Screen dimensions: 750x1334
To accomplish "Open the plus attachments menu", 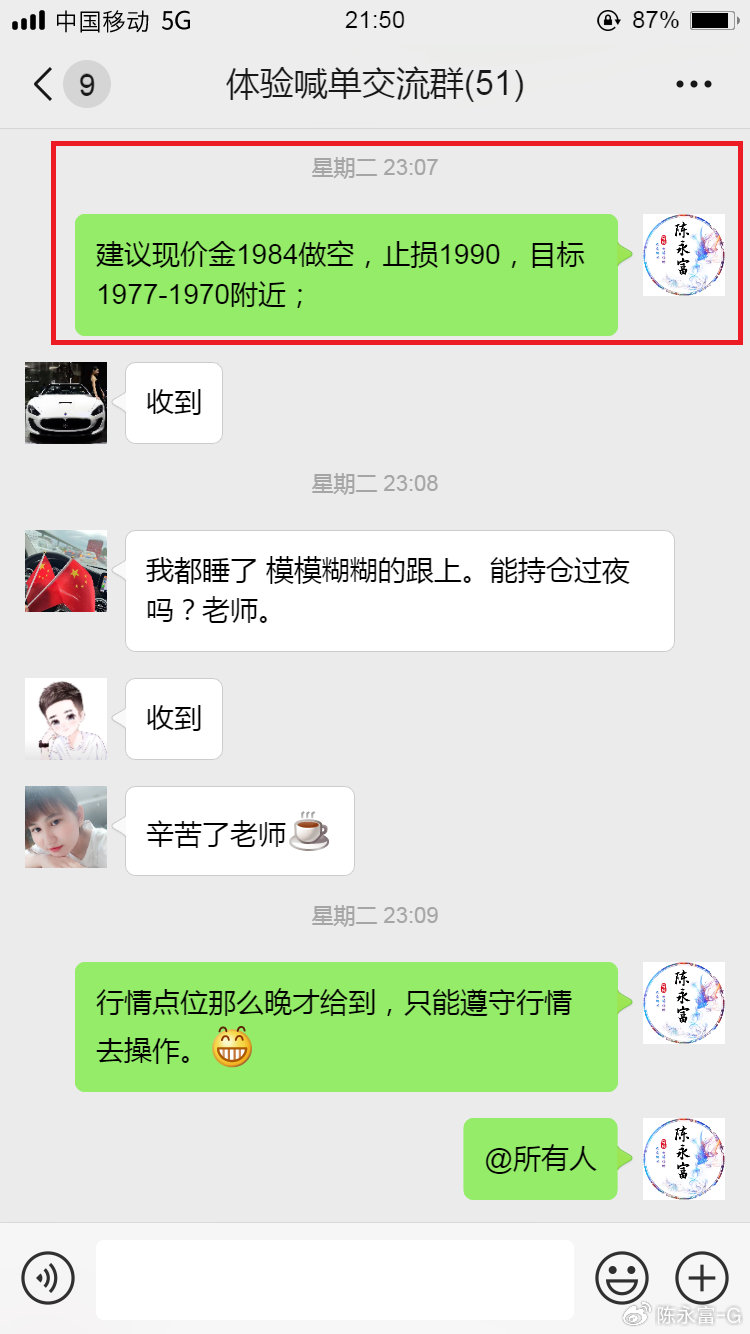I will point(702,1277).
